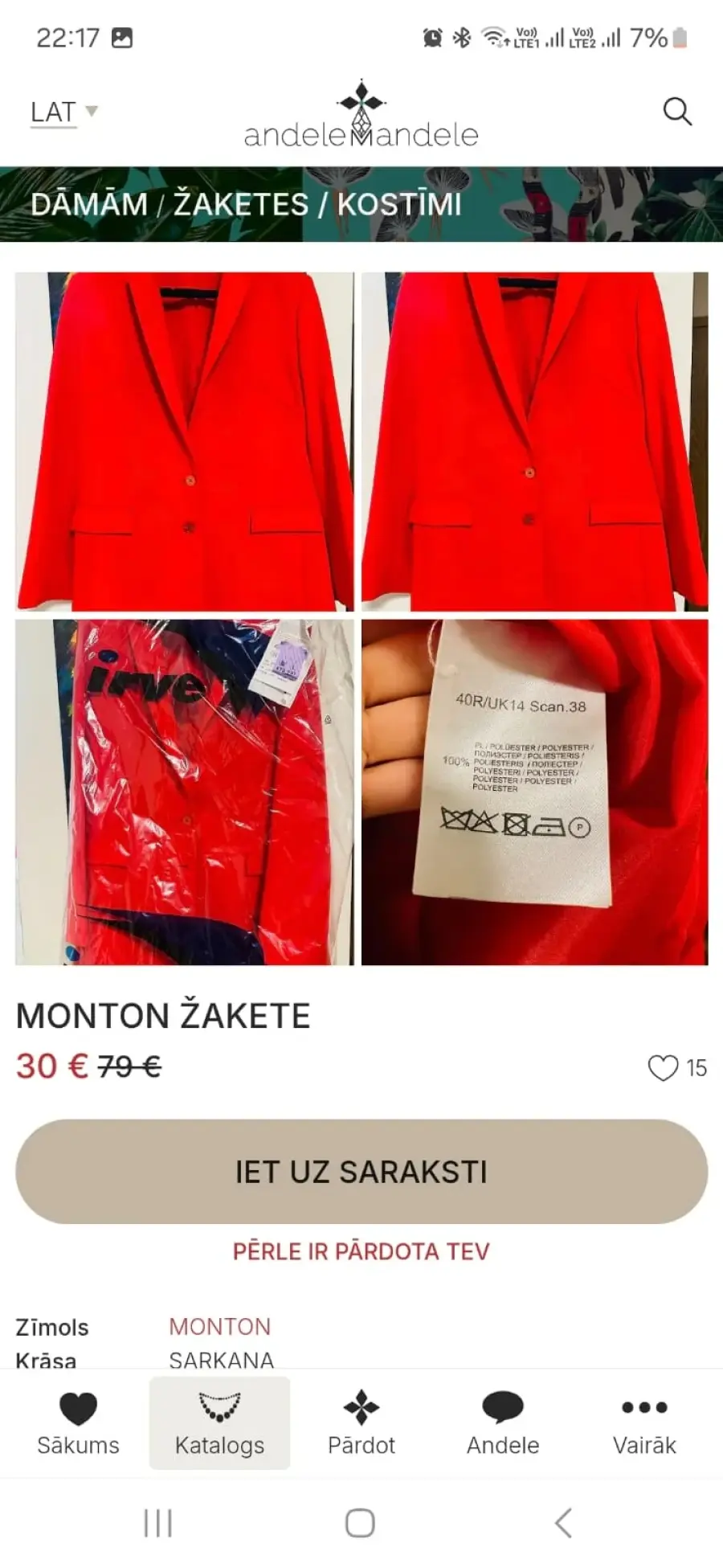Open the Pārdot tab
The width and height of the screenshot is (723, 1568).
pyautogui.click(x=361, y=1425)
